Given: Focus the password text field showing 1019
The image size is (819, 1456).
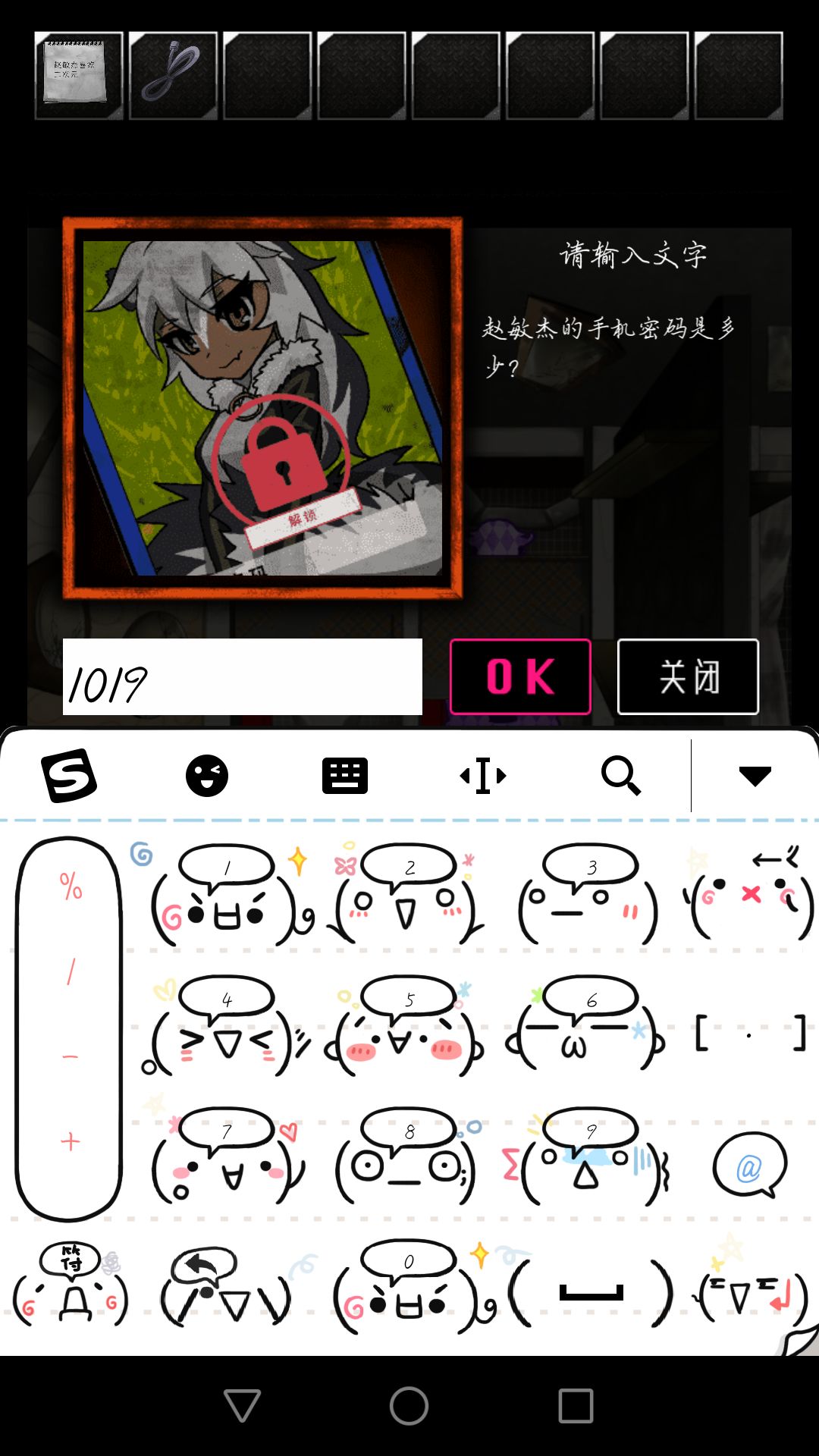Looking at the screenshot, I should pyautogui.click(x=242, y=676).
